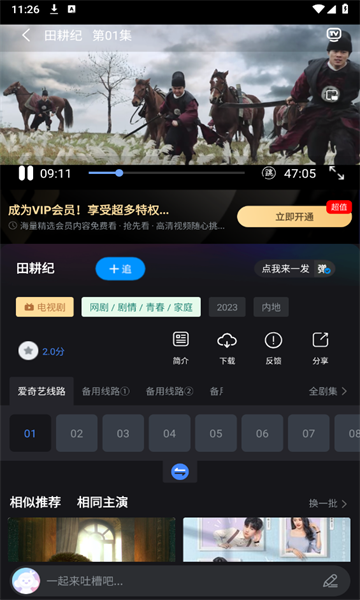Cast the video to TV
The image size is (360, 600).
pos(334,34)
